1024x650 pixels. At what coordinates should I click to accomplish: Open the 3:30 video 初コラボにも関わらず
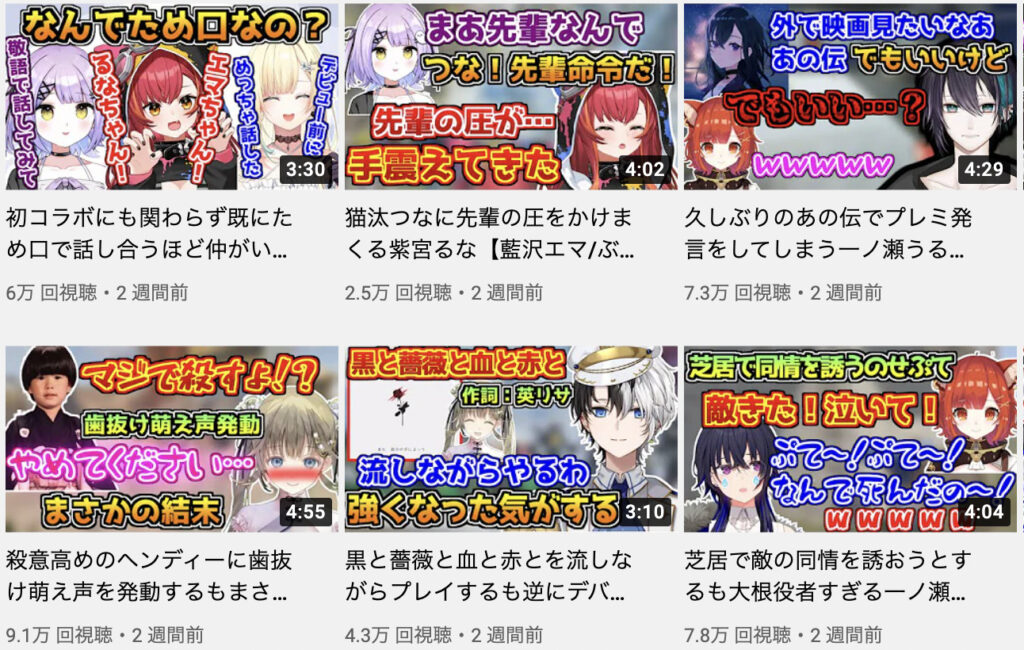point(171,96)
